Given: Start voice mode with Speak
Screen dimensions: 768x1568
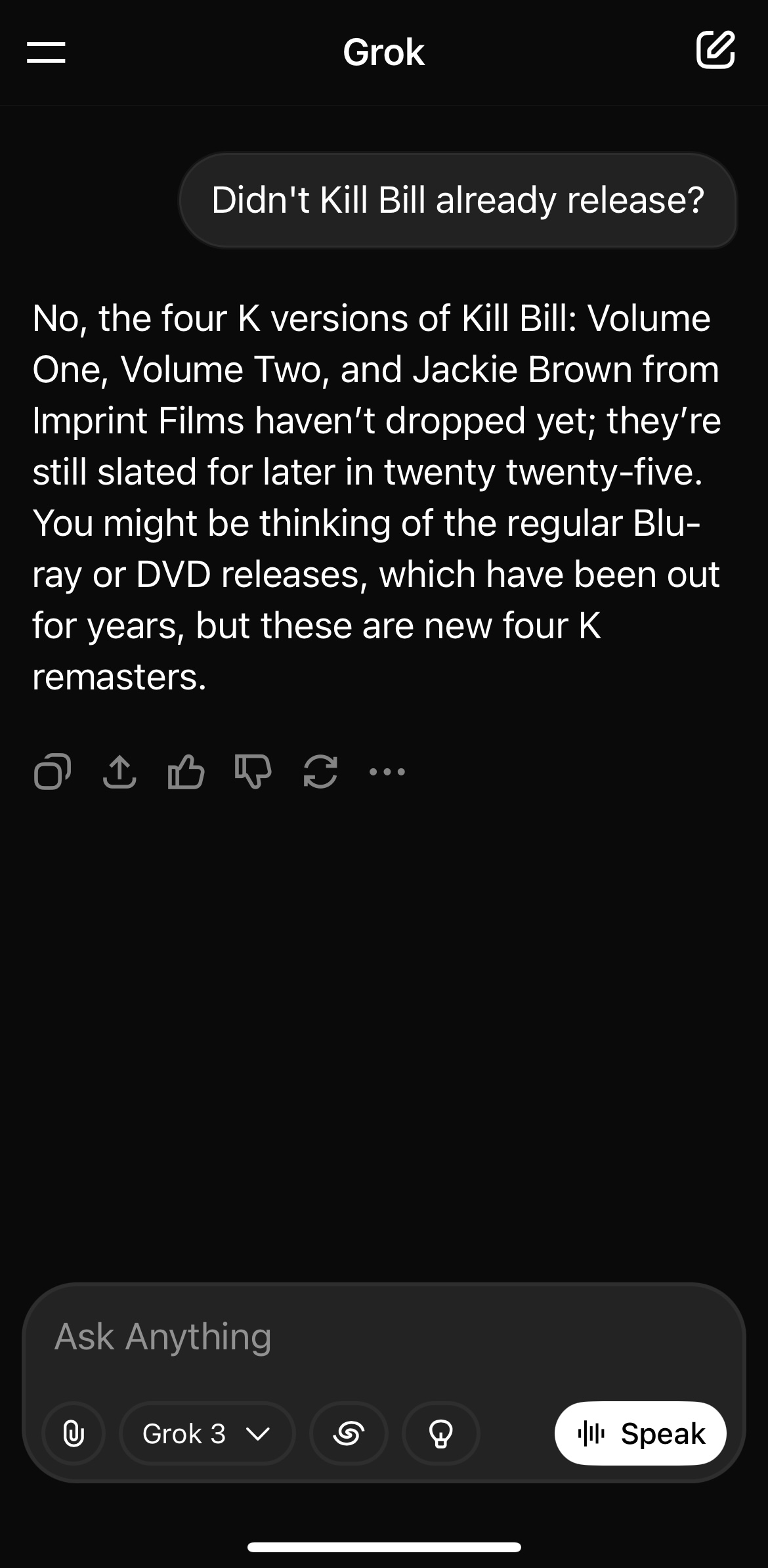Looking at the screenshot, I should 640,1433.
